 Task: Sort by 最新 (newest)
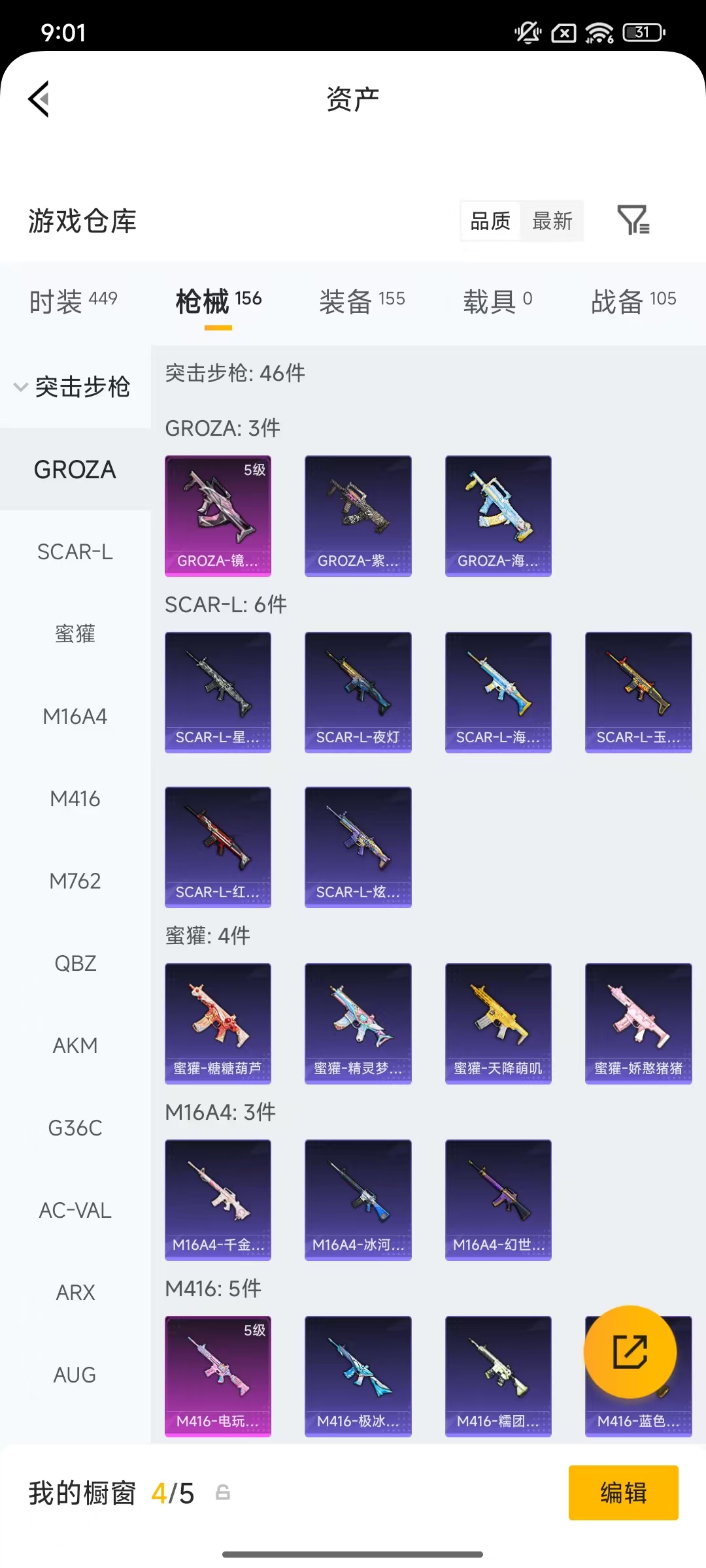[x=552, y=221]
